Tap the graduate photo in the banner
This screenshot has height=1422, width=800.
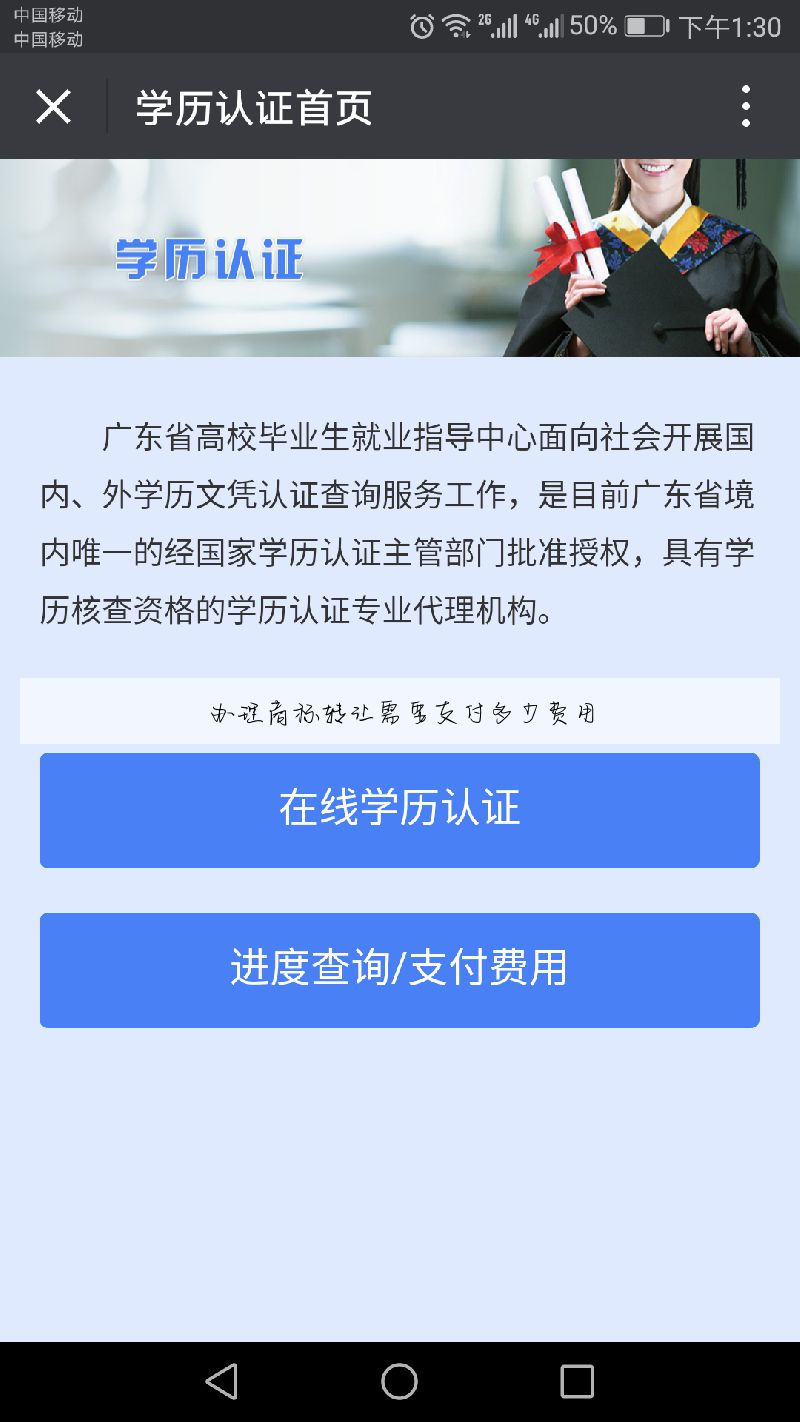tap(650, 250)
